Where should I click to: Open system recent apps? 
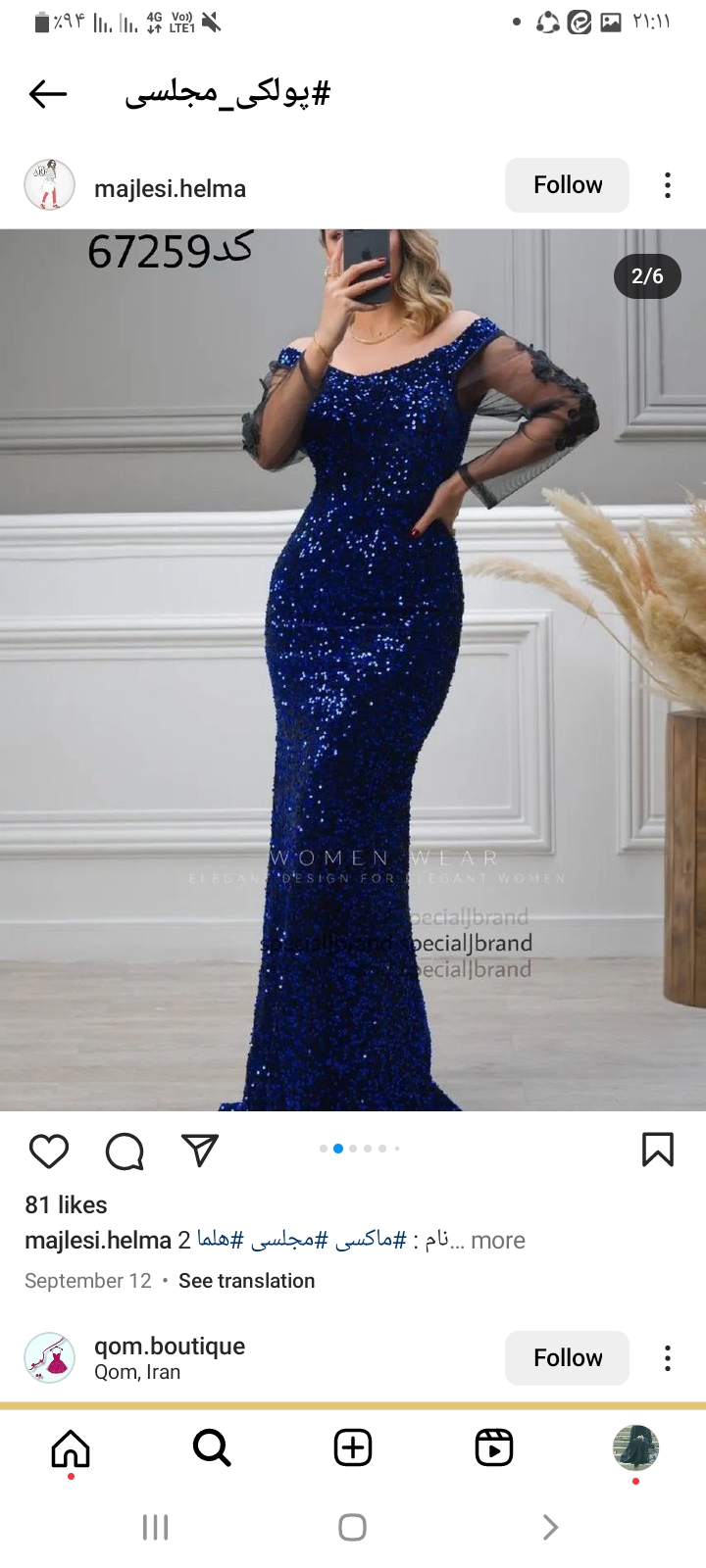[156, 1527]
